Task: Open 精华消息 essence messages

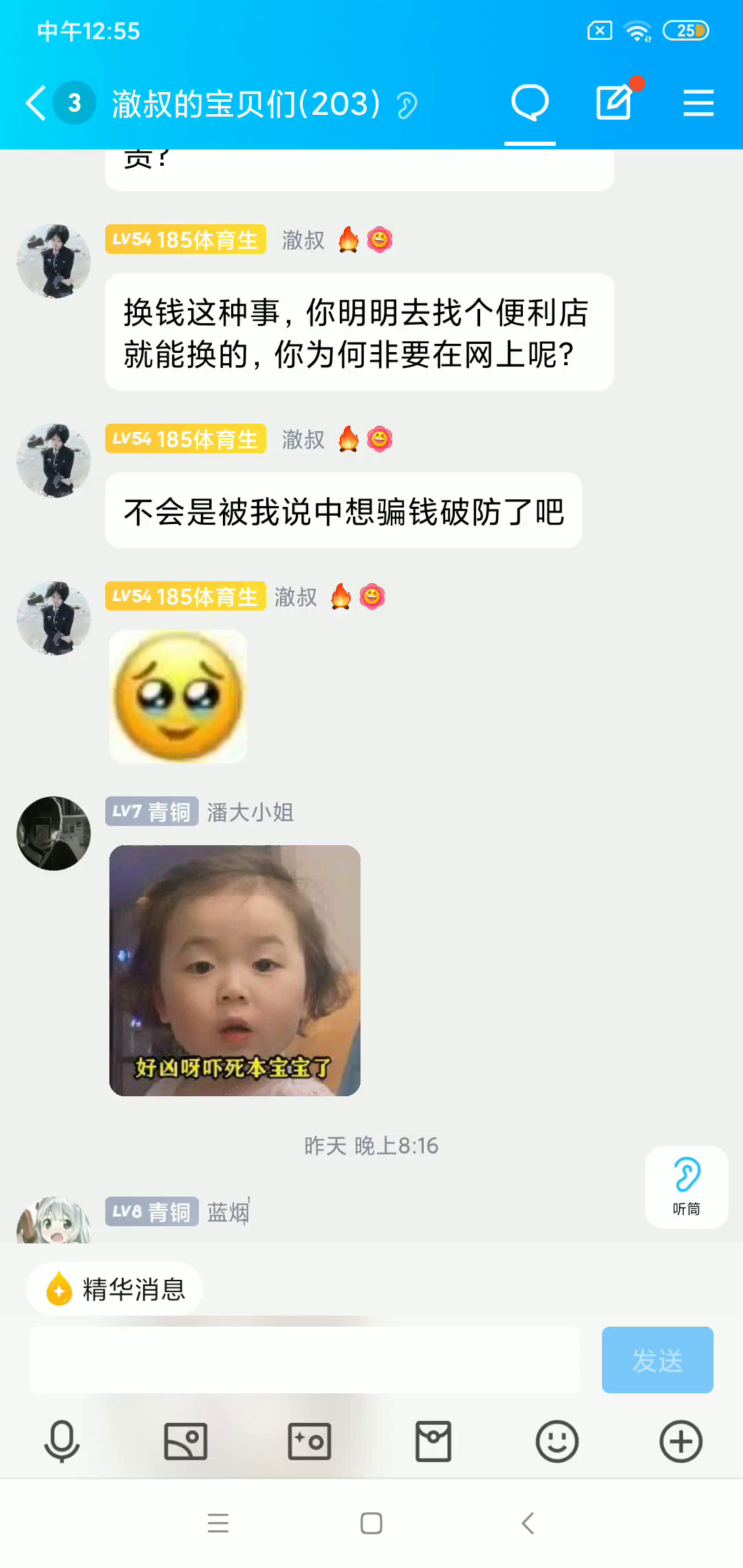Action: pos(115,1289)
